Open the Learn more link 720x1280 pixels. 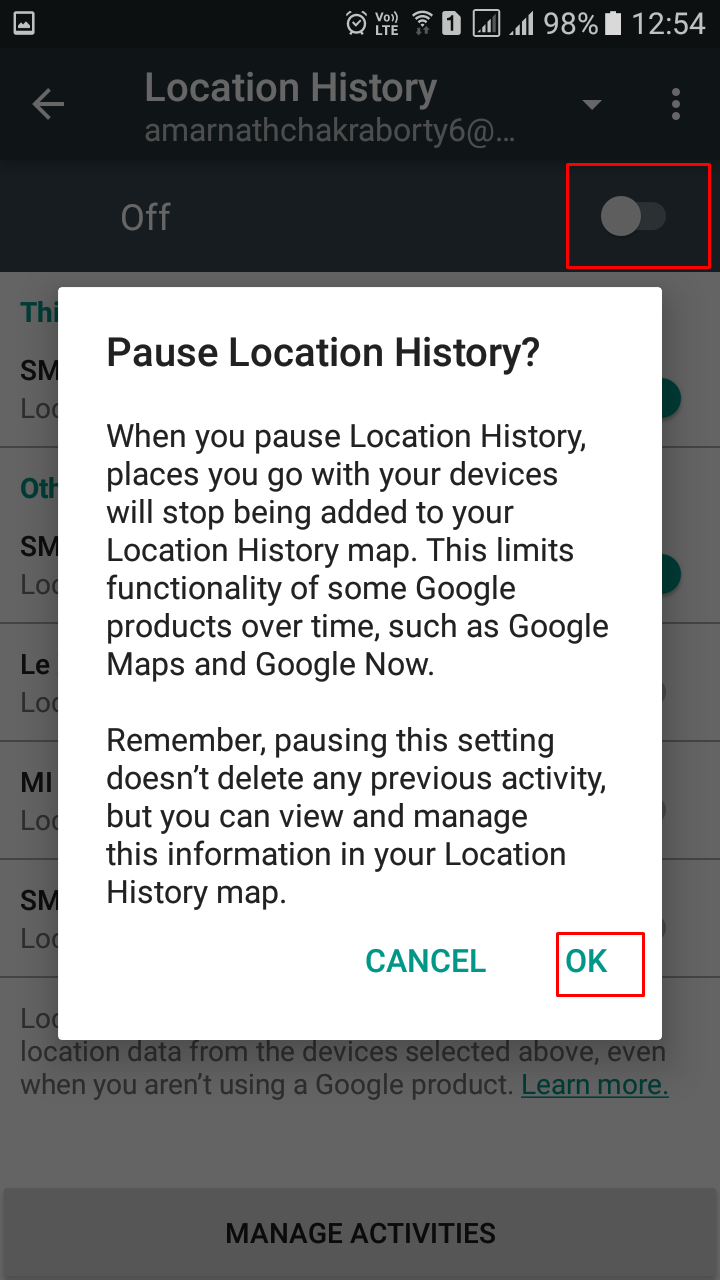tap(595, 1085)
